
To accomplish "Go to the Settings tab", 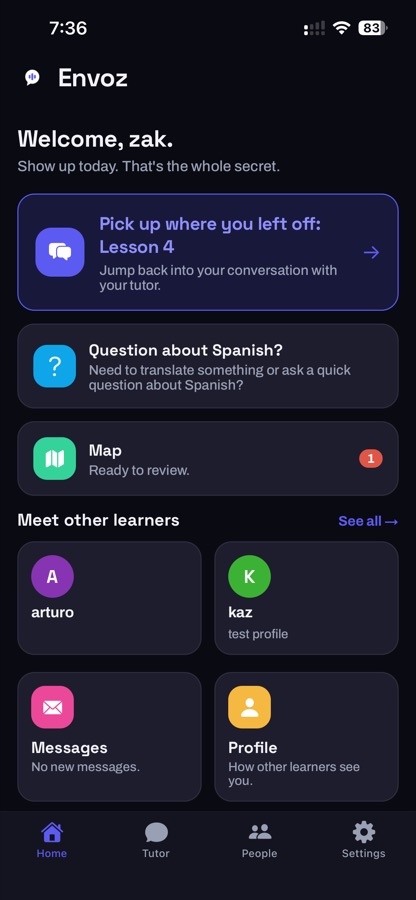I will [364, 840].
